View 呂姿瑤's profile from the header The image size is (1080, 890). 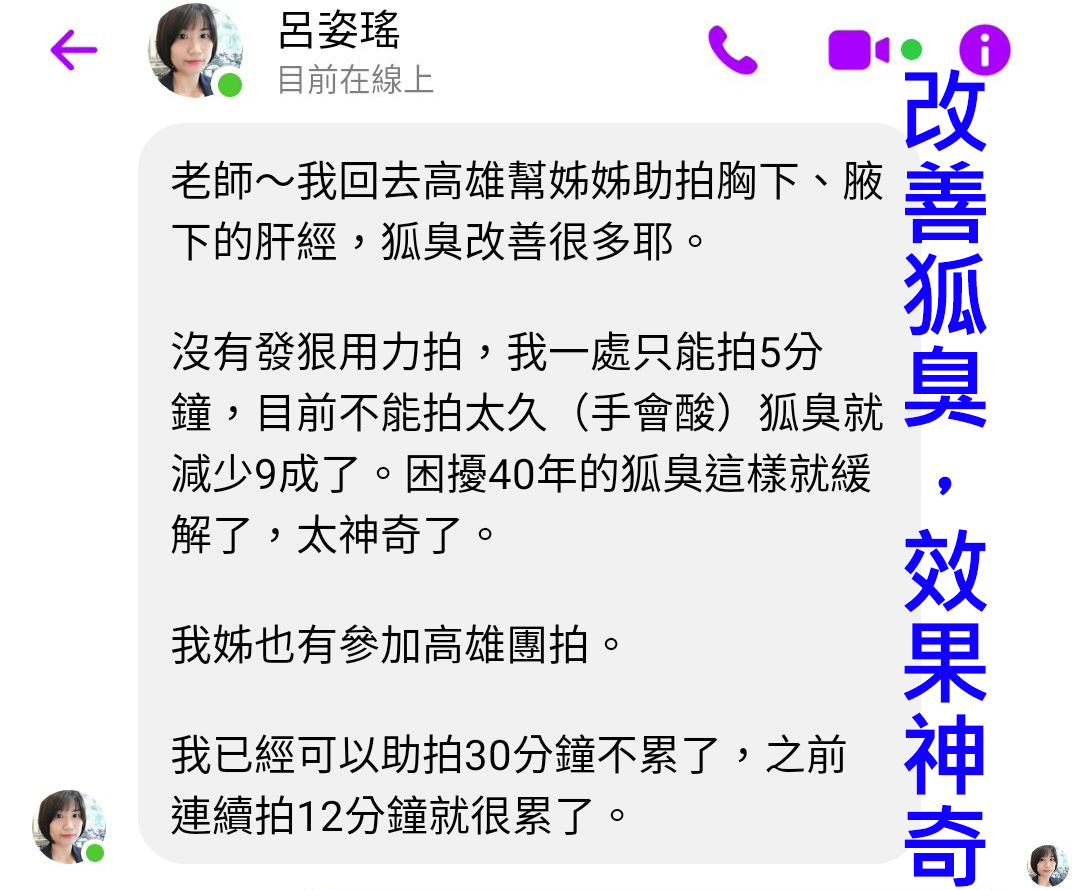(x=338, y=34)
